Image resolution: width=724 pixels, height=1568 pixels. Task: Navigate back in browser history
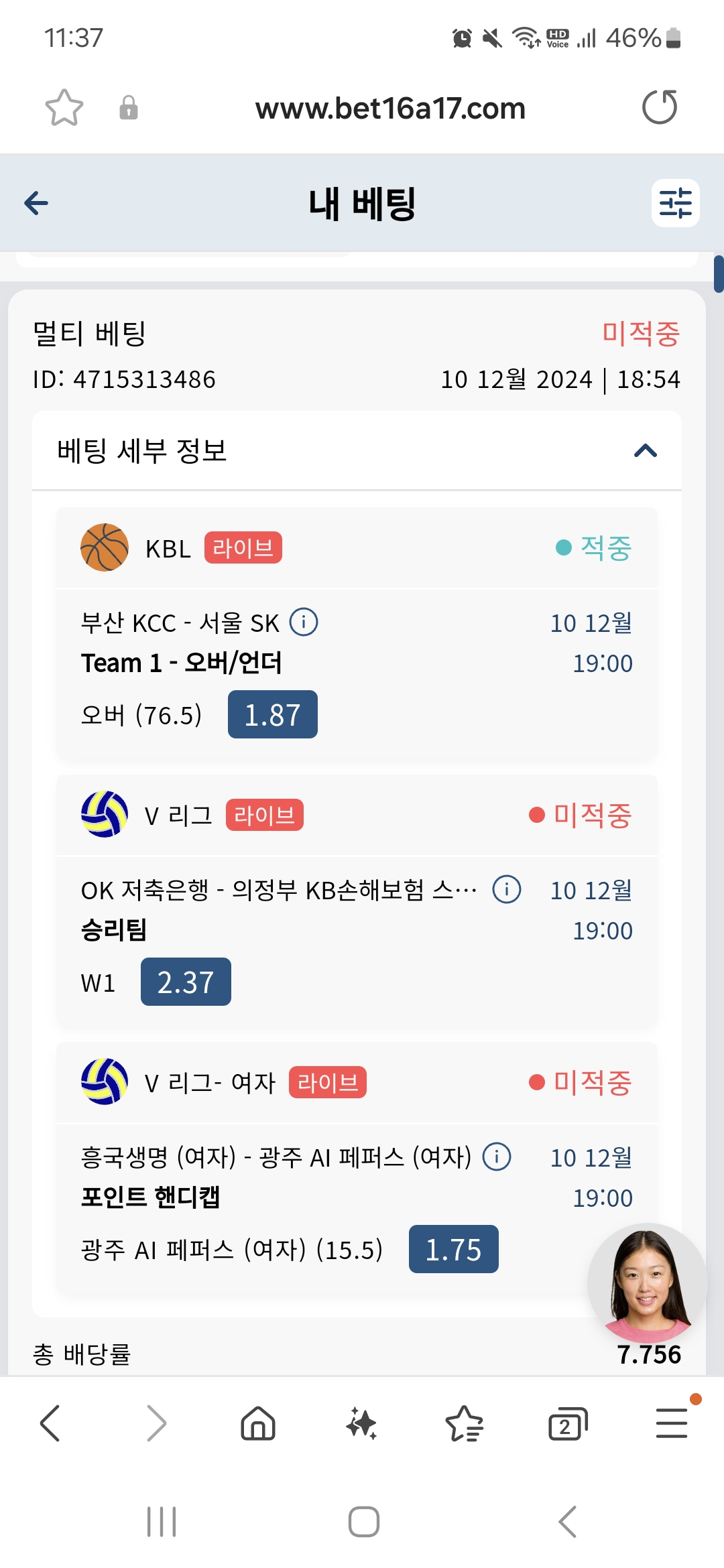(50, 1423)
